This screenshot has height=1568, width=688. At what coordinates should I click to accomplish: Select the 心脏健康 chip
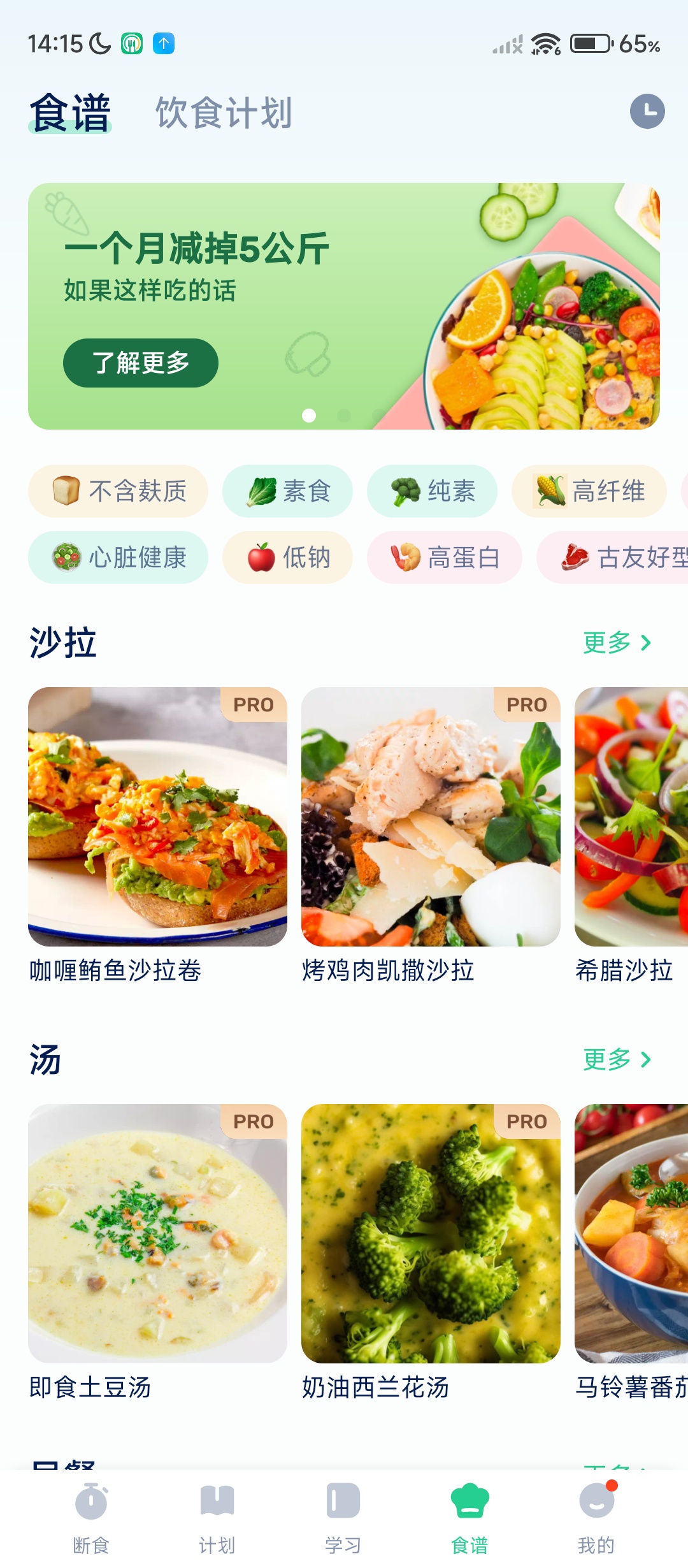point(118,558)
